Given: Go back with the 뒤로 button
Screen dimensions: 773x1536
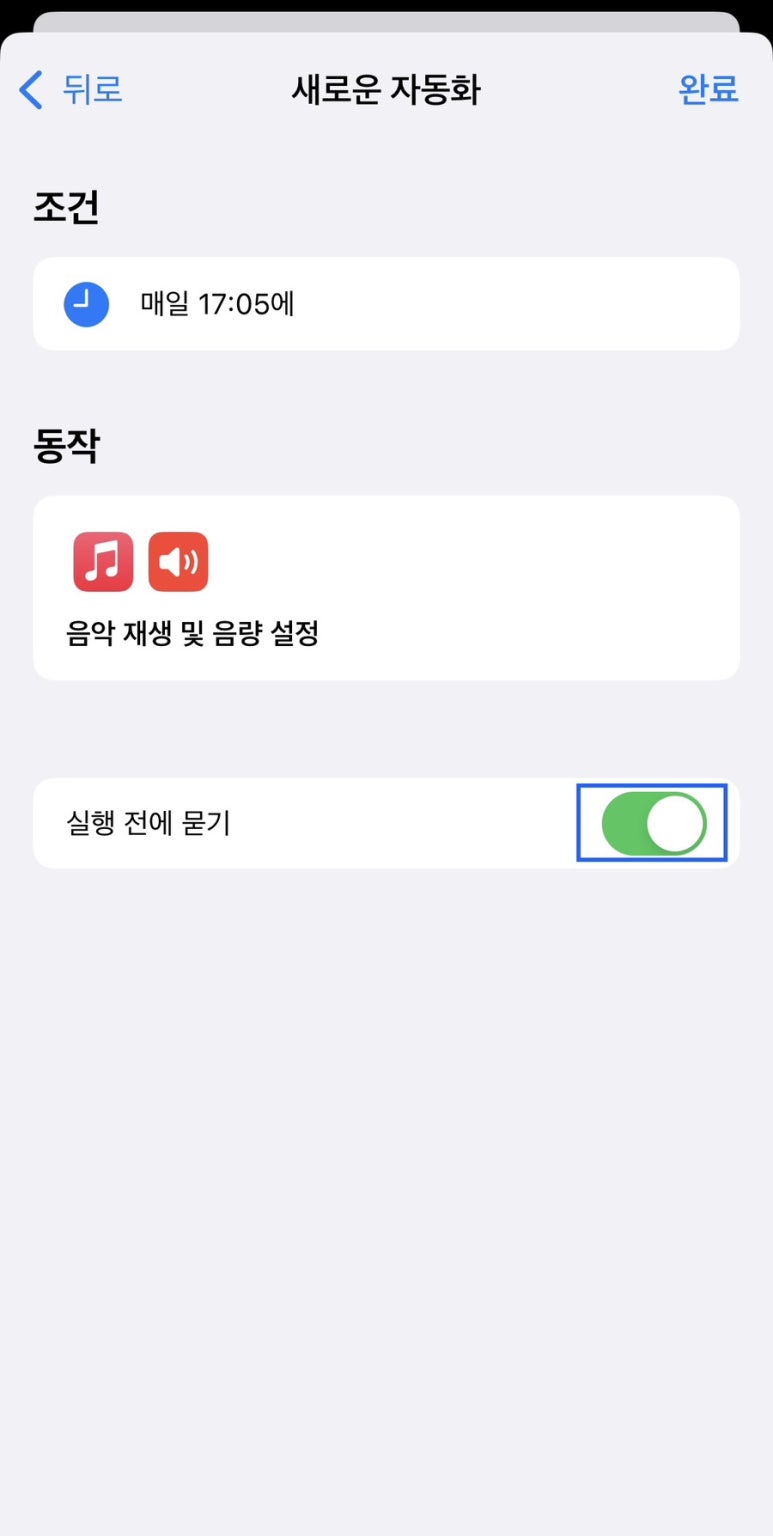Looking at the screenshot, I should tap(72, 90).
